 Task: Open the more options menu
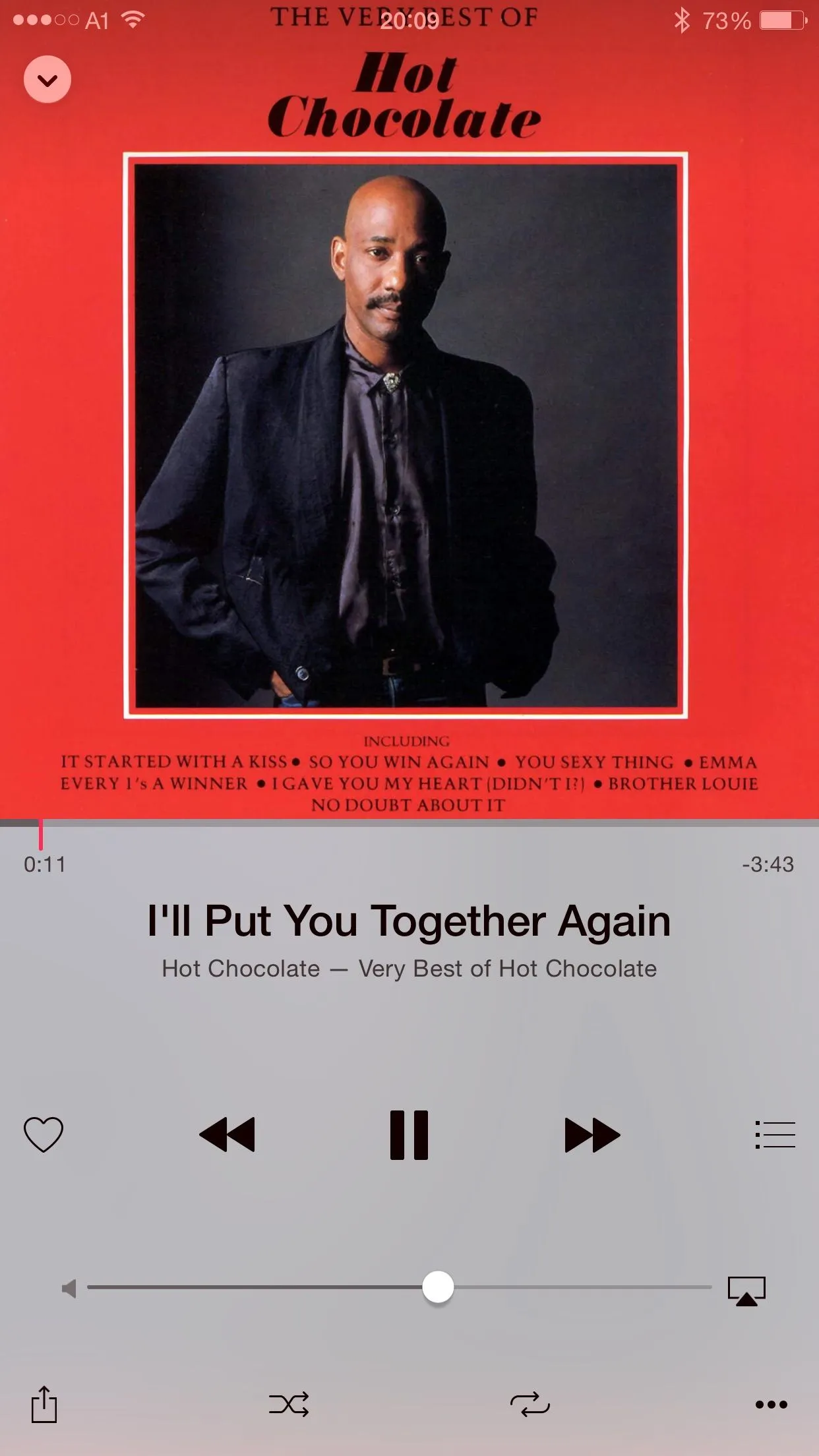[x=771, y=1404]
